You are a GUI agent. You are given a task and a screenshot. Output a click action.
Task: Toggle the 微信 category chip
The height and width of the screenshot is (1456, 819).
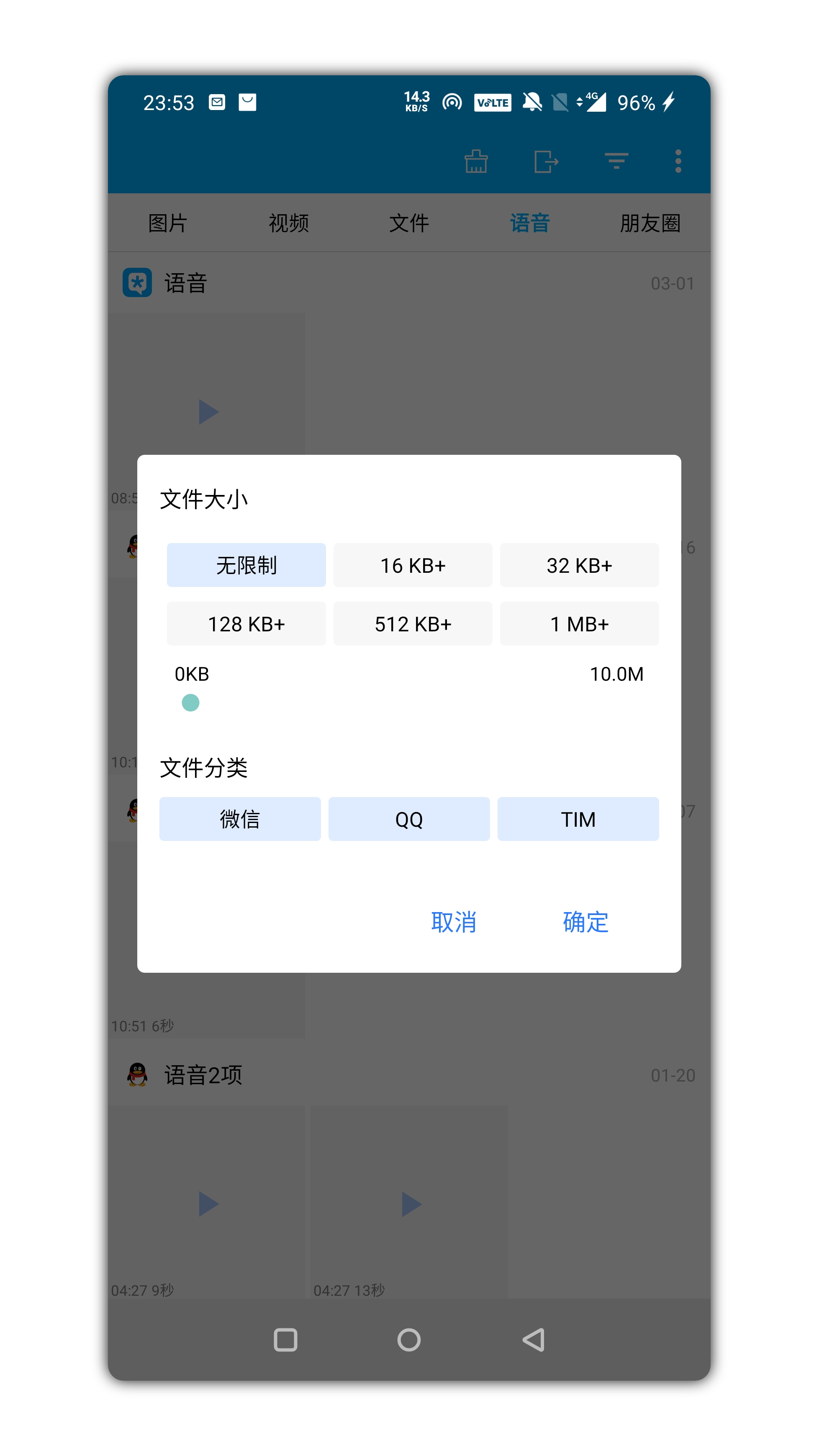240,818
